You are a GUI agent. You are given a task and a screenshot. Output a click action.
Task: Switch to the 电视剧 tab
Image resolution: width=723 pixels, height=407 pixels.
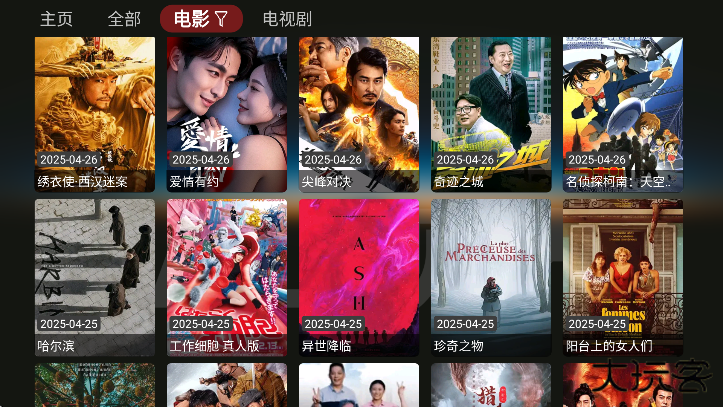point(287,19)
